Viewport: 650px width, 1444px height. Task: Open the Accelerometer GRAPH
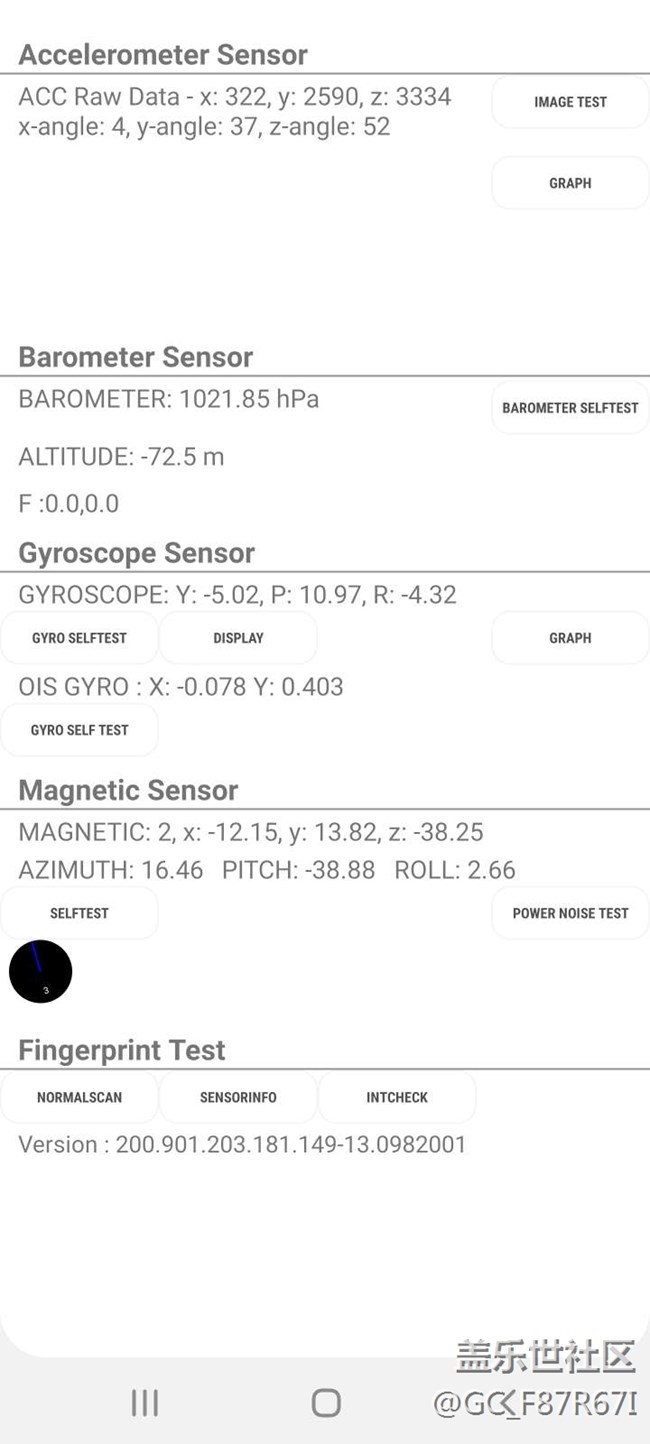click(570, 183)
